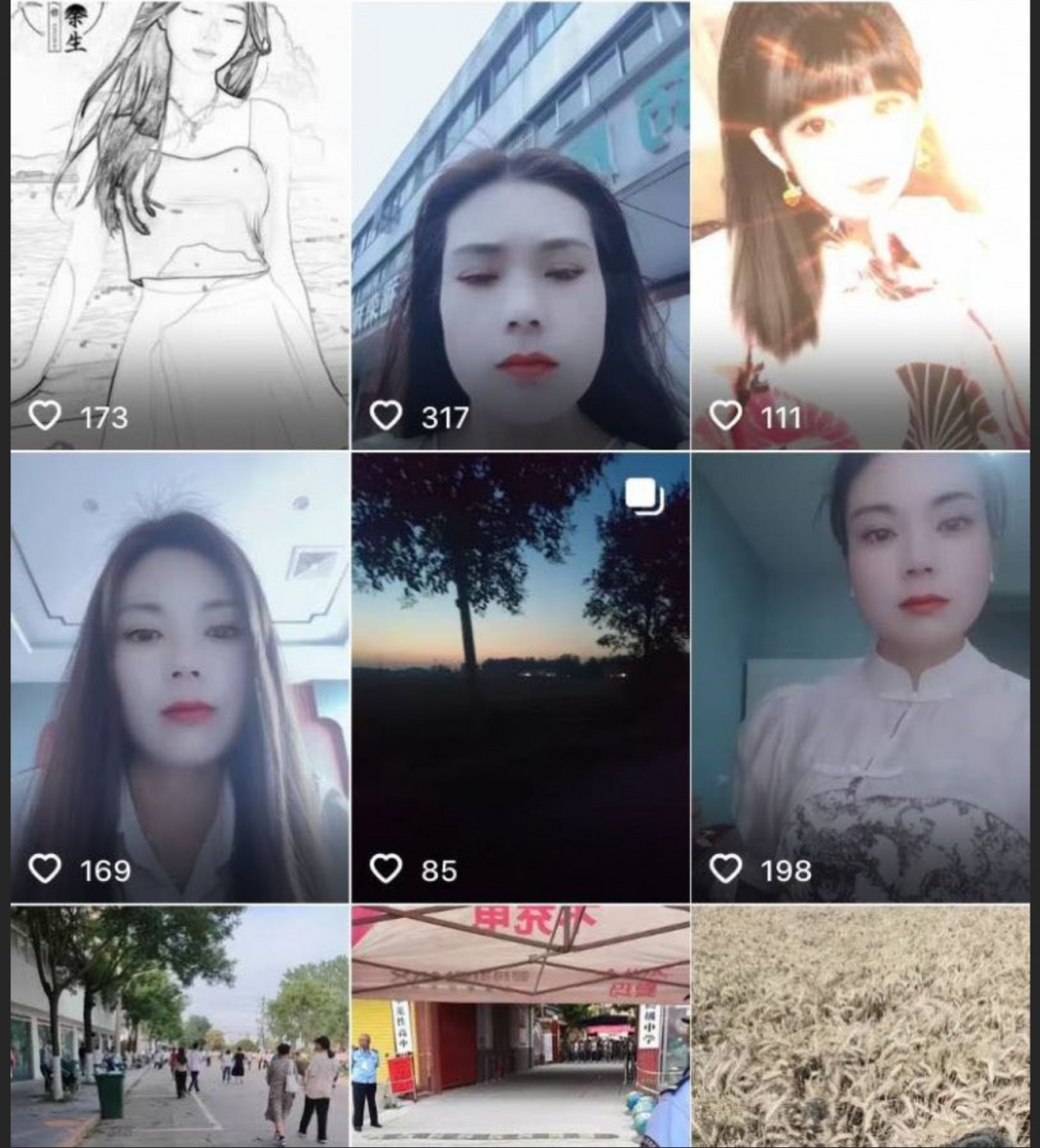View the post showing 111 likes
1040x1148 pixels.
point(861,224)
